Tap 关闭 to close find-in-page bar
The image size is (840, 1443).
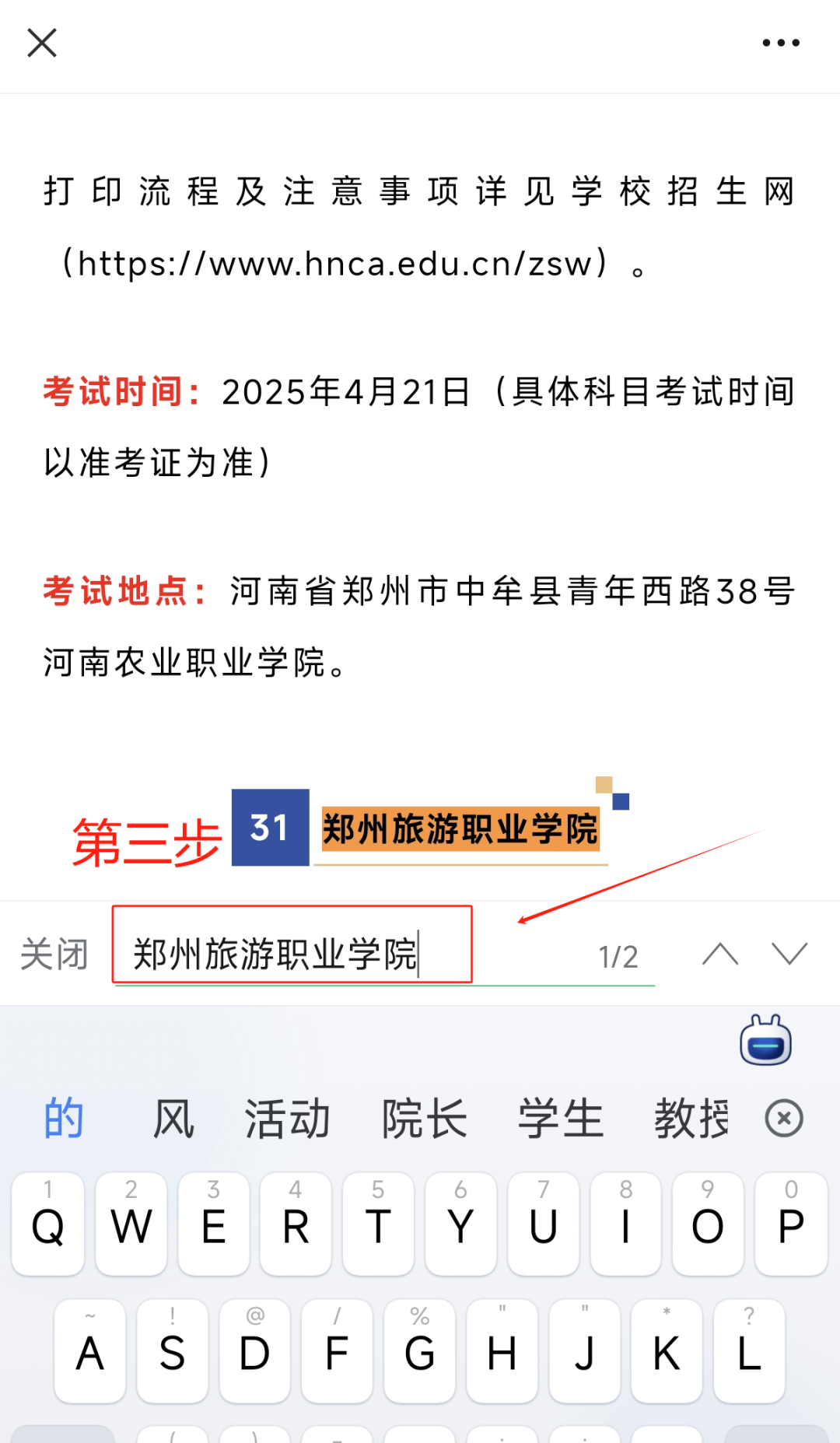click(54, 954)
